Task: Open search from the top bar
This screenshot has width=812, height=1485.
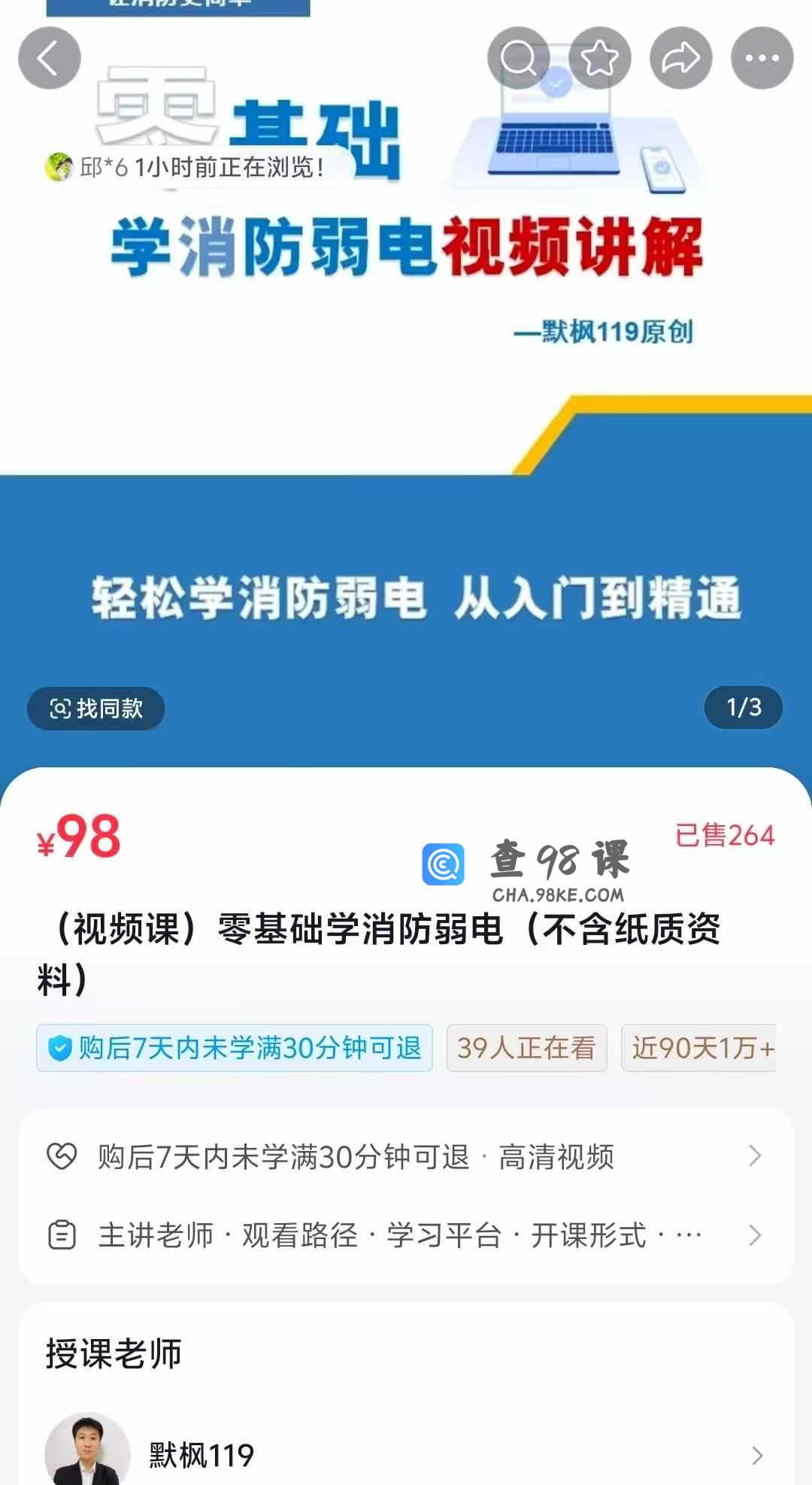Action: point(518,58)
